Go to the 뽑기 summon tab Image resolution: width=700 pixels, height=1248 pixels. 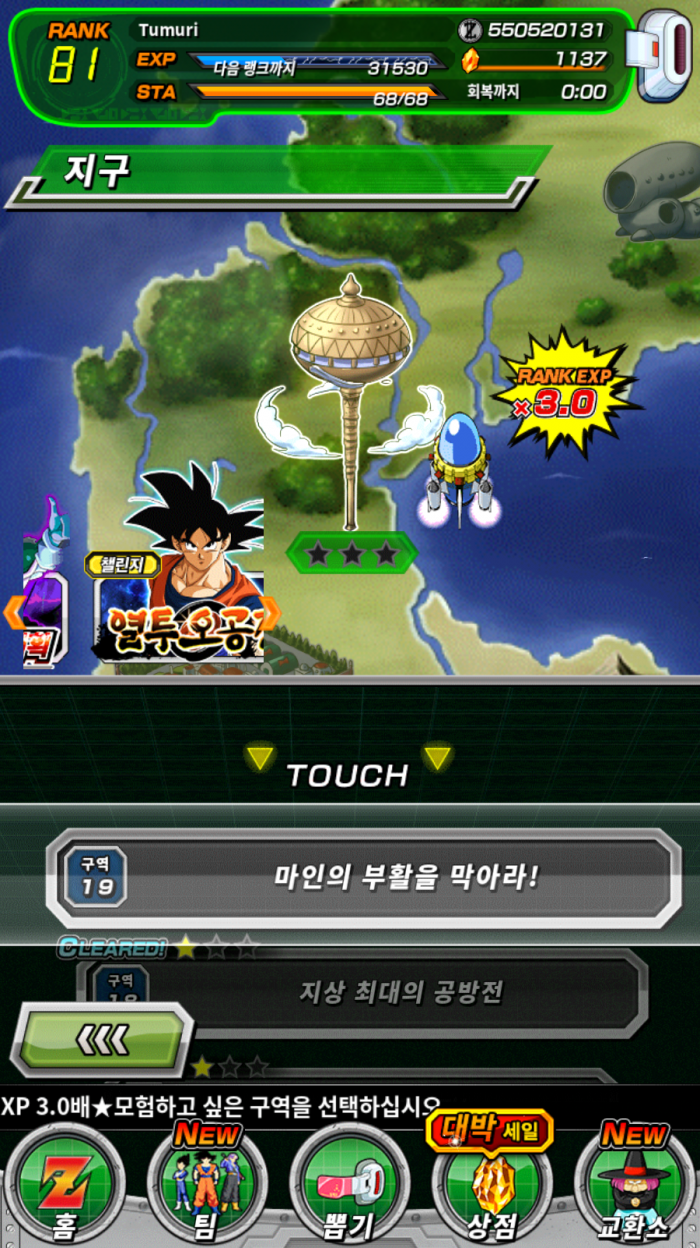pyautogui.click(x=349, y=1188)
